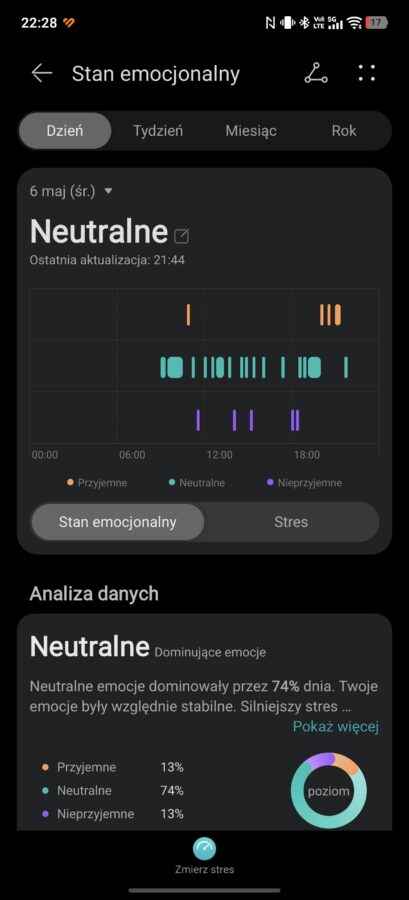
Task: Go back using the arrow
Action: pos(42,73)
